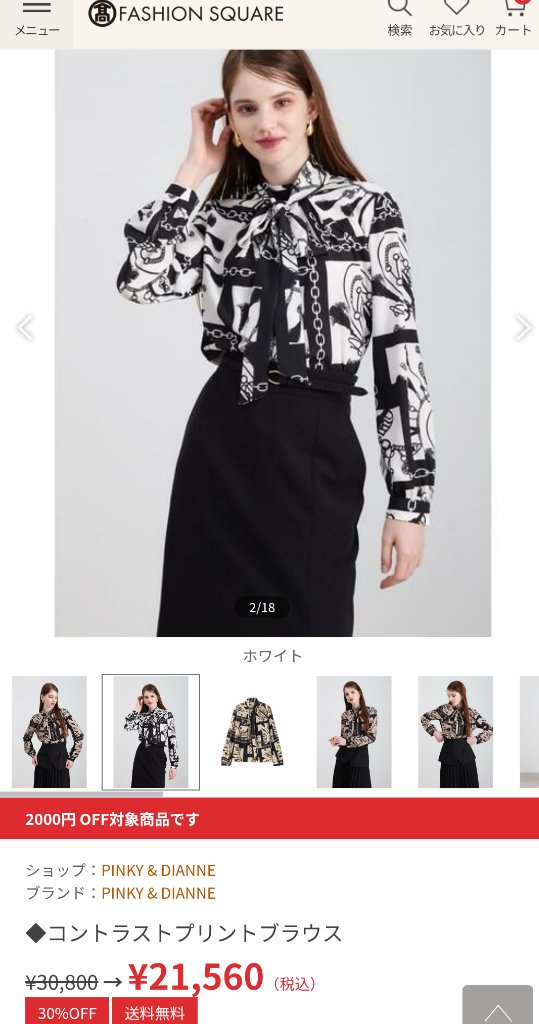Show next product image arrow
Screen dimensions: 539x1024
click(523, 327)
